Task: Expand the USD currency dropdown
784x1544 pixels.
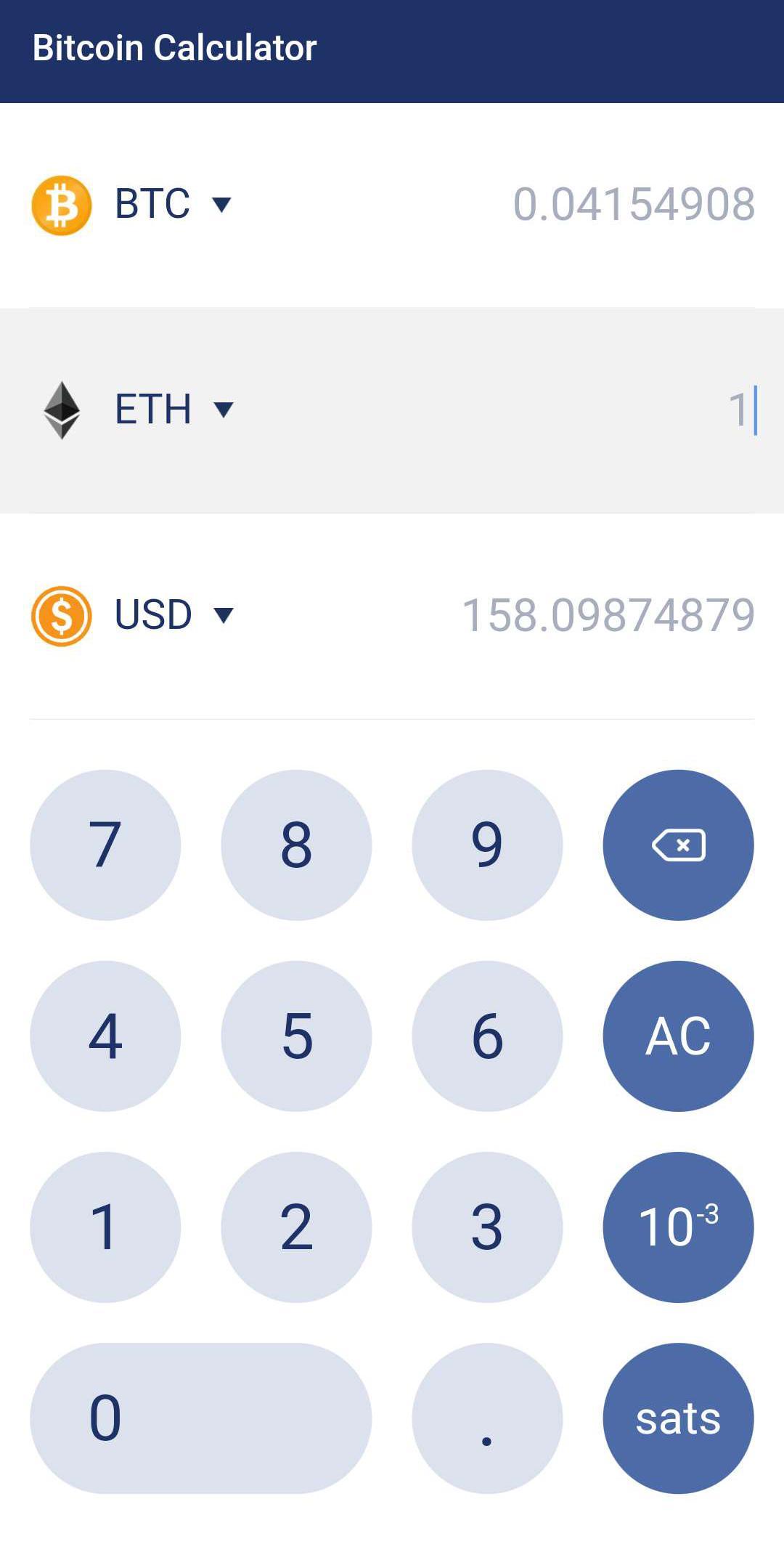Action: pos(174,615)
